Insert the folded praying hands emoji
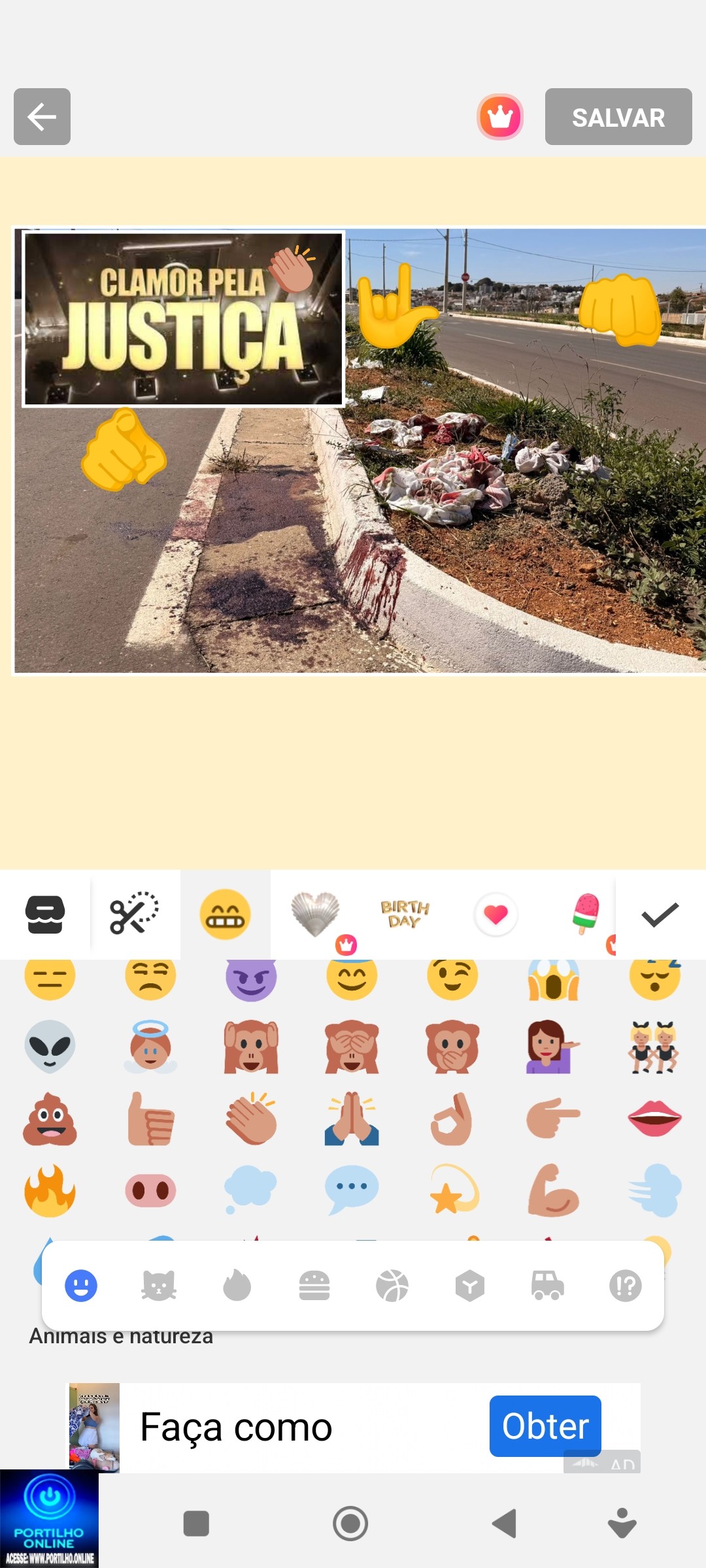Viewport: 706px width, 1568px height. [352, 1119]
